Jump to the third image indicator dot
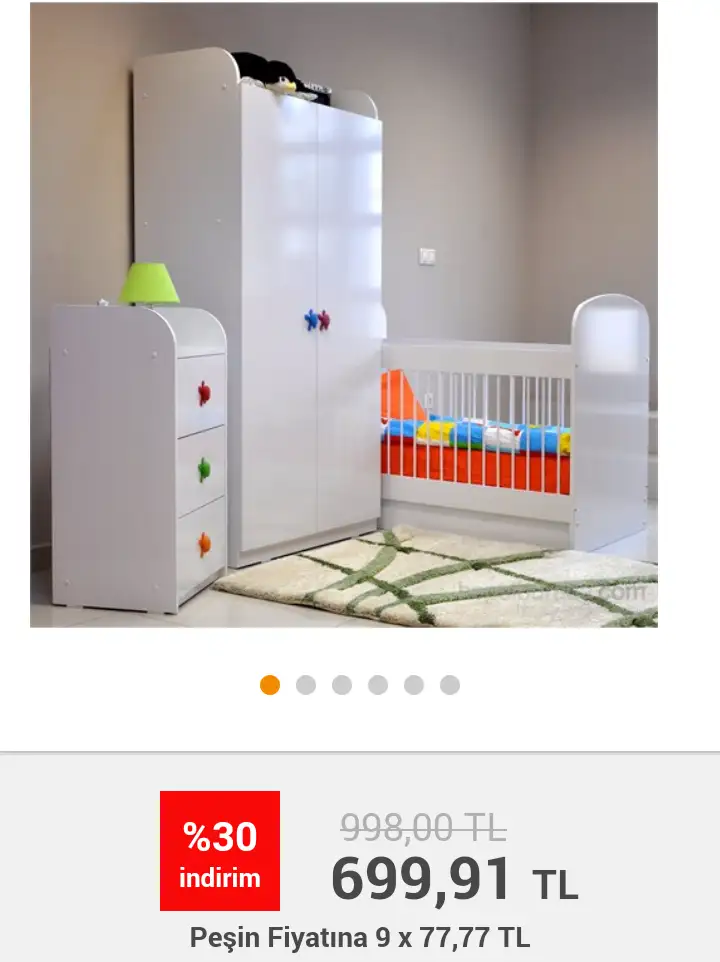The width and height of the screenshot is (720, 962). (342, 685)
